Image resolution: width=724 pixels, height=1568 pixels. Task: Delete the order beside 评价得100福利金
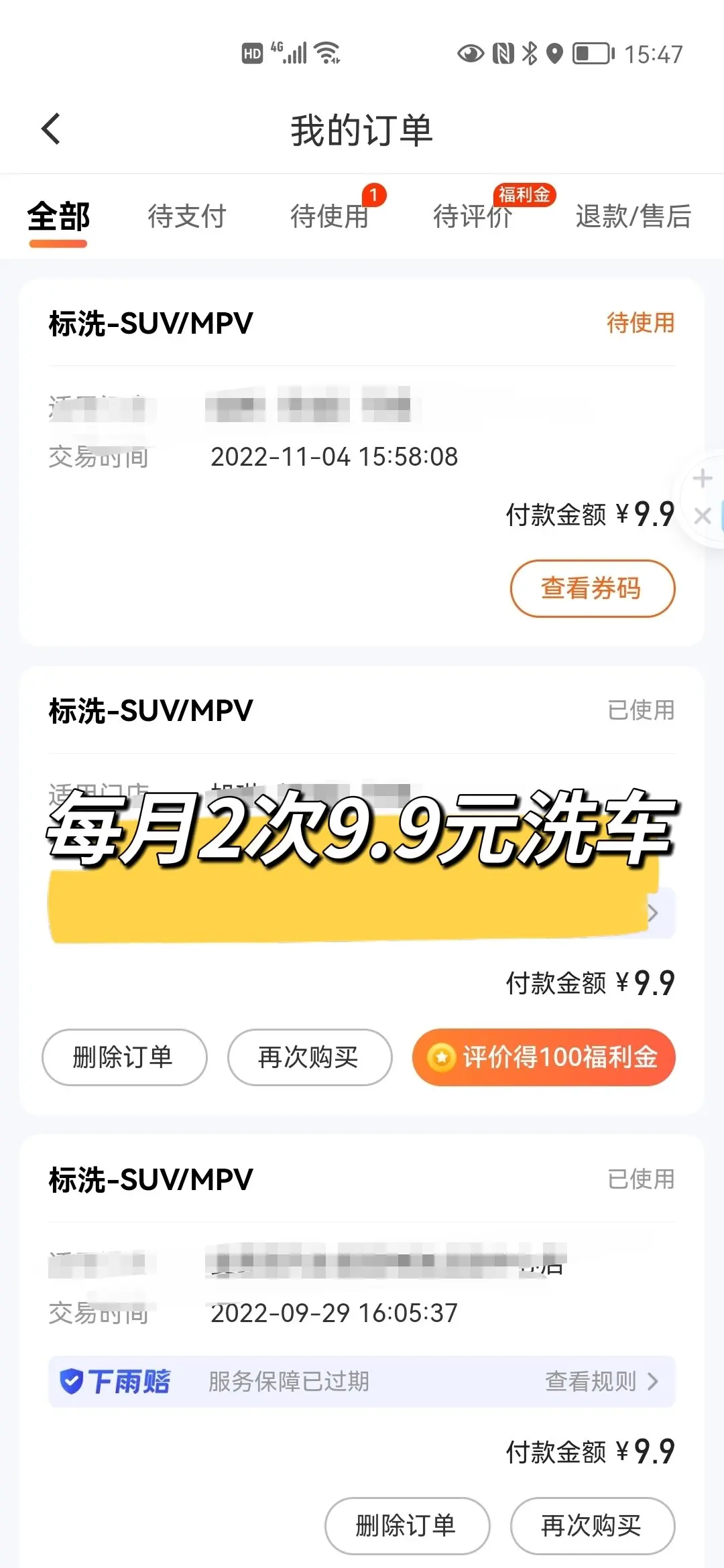click(125, 1057)
